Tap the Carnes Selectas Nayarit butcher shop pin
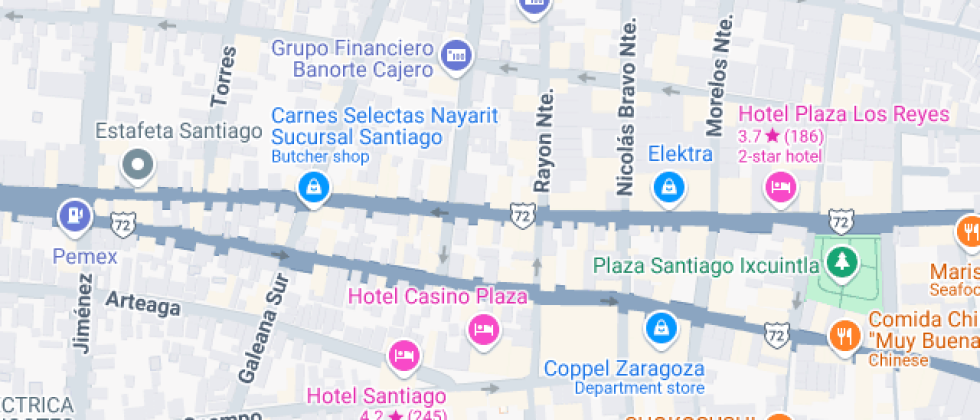980x420 pixels. [314, 186]
